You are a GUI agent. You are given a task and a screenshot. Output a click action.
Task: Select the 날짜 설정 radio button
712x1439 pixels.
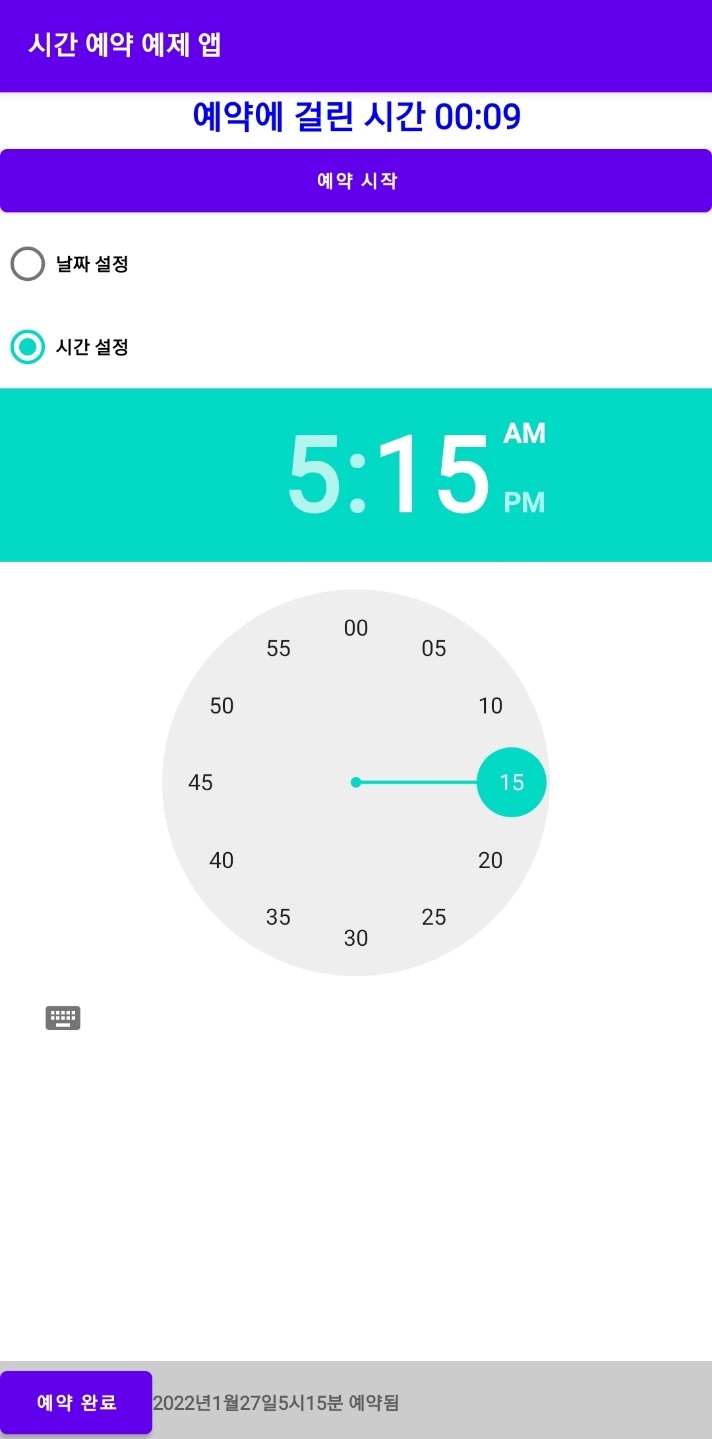[70, 264]
